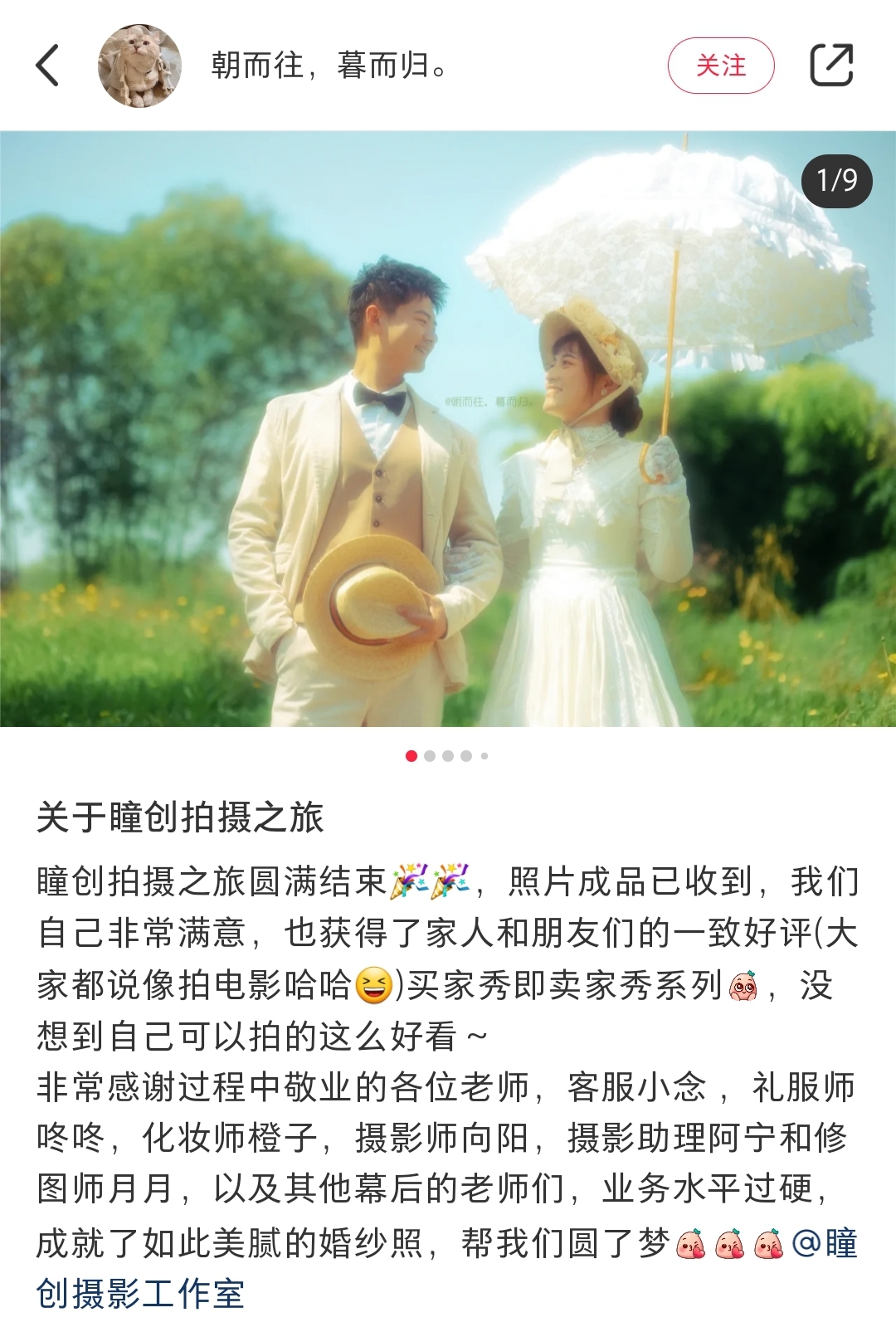This screenshot has width=896, height=1327.
Task: Open the wedding photo in full view
Action: click(448, 428)
